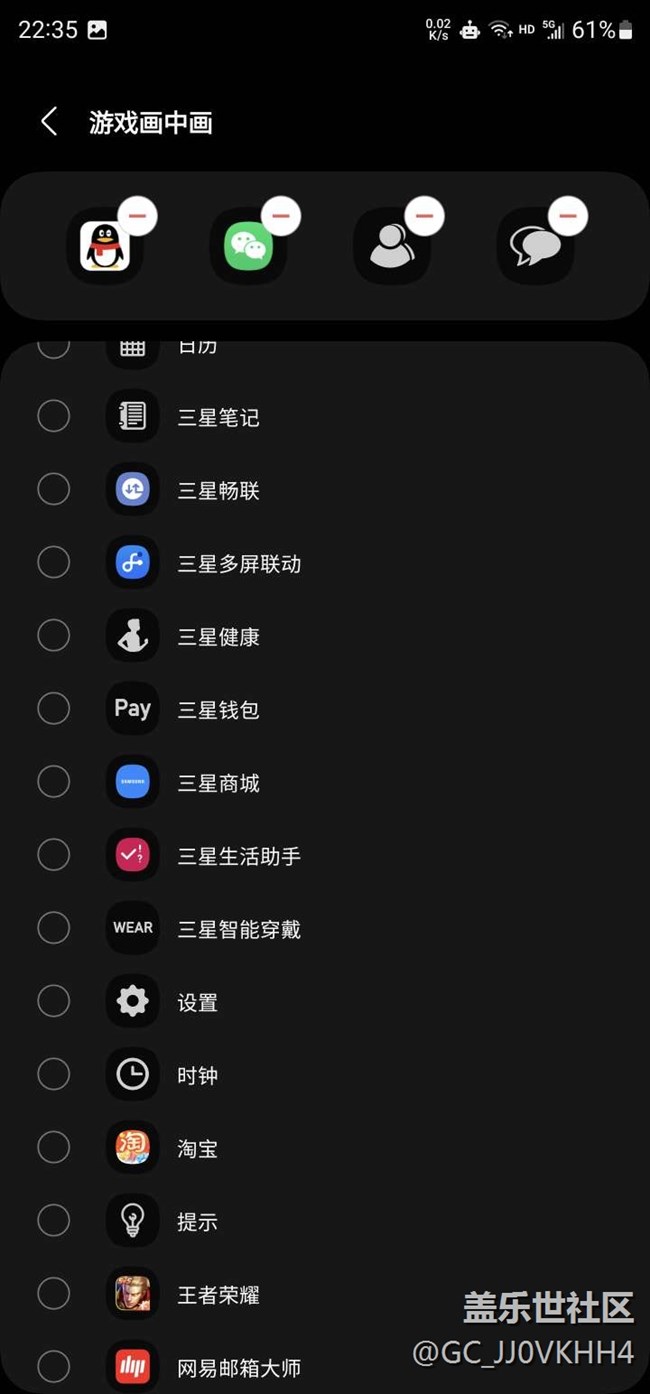650x1394 pixels.
Task: Select 王者荣耀
Action: pyautogui.click(x=54, y=1293)
